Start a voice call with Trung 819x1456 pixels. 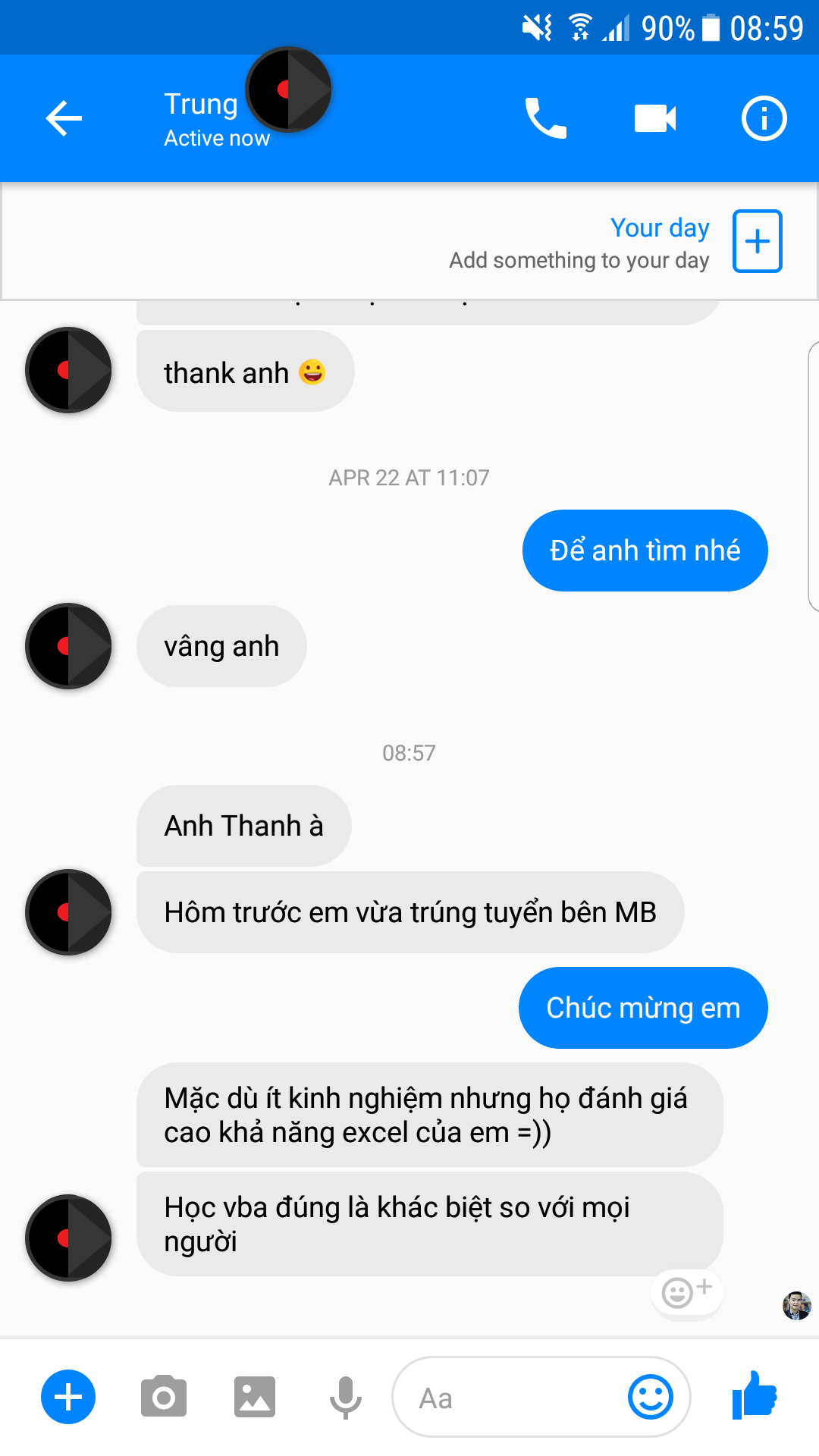545,118
